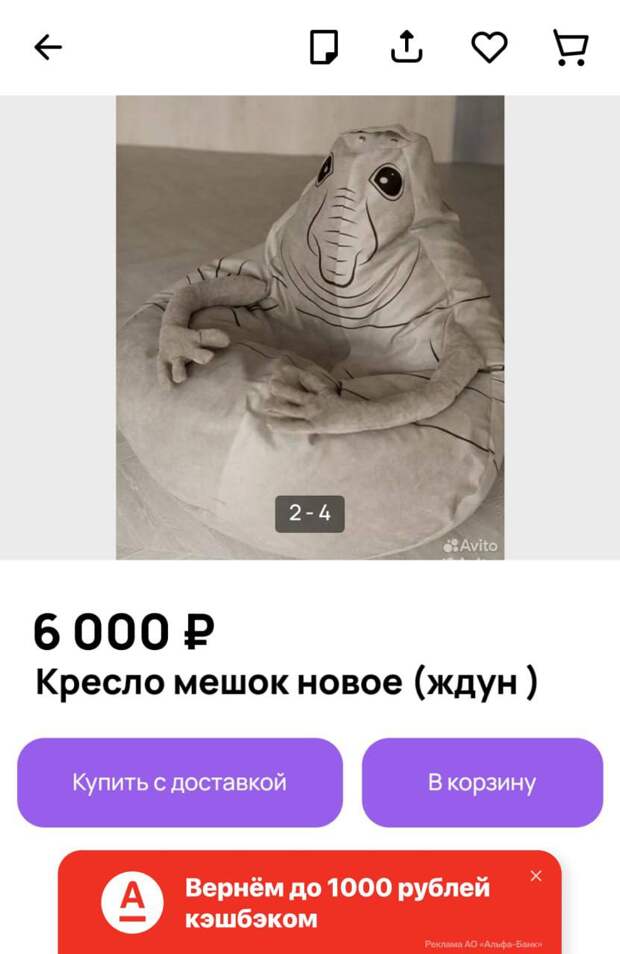Open the beanbag chair photo fullscreen

[x=310, y=320]
